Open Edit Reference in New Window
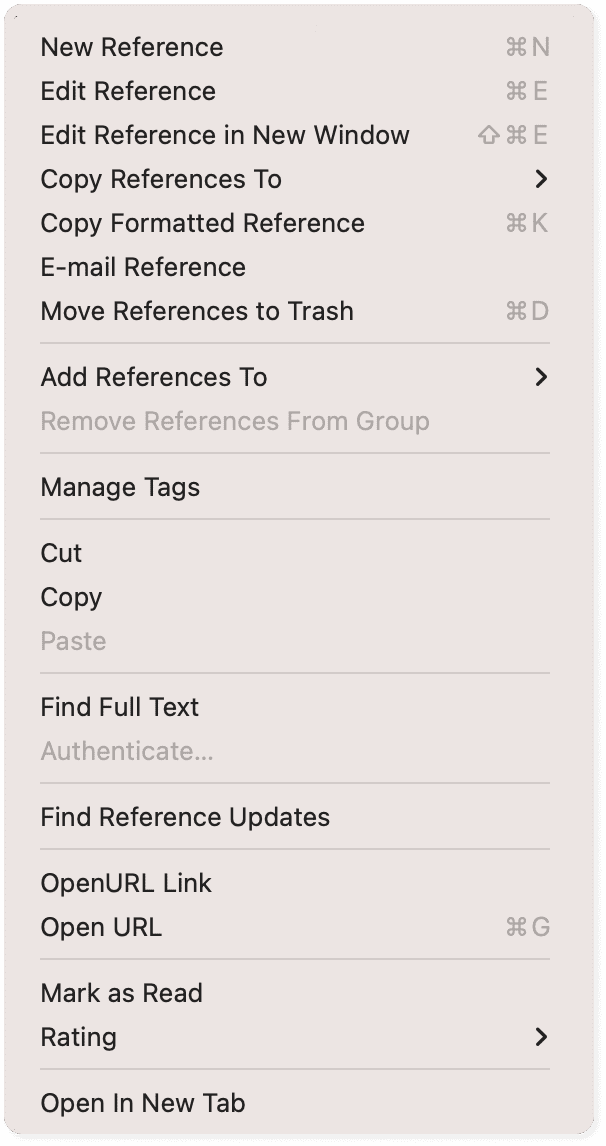This screenshot has width=606, height=1146. pyautogui.click(x=225, y=135)
